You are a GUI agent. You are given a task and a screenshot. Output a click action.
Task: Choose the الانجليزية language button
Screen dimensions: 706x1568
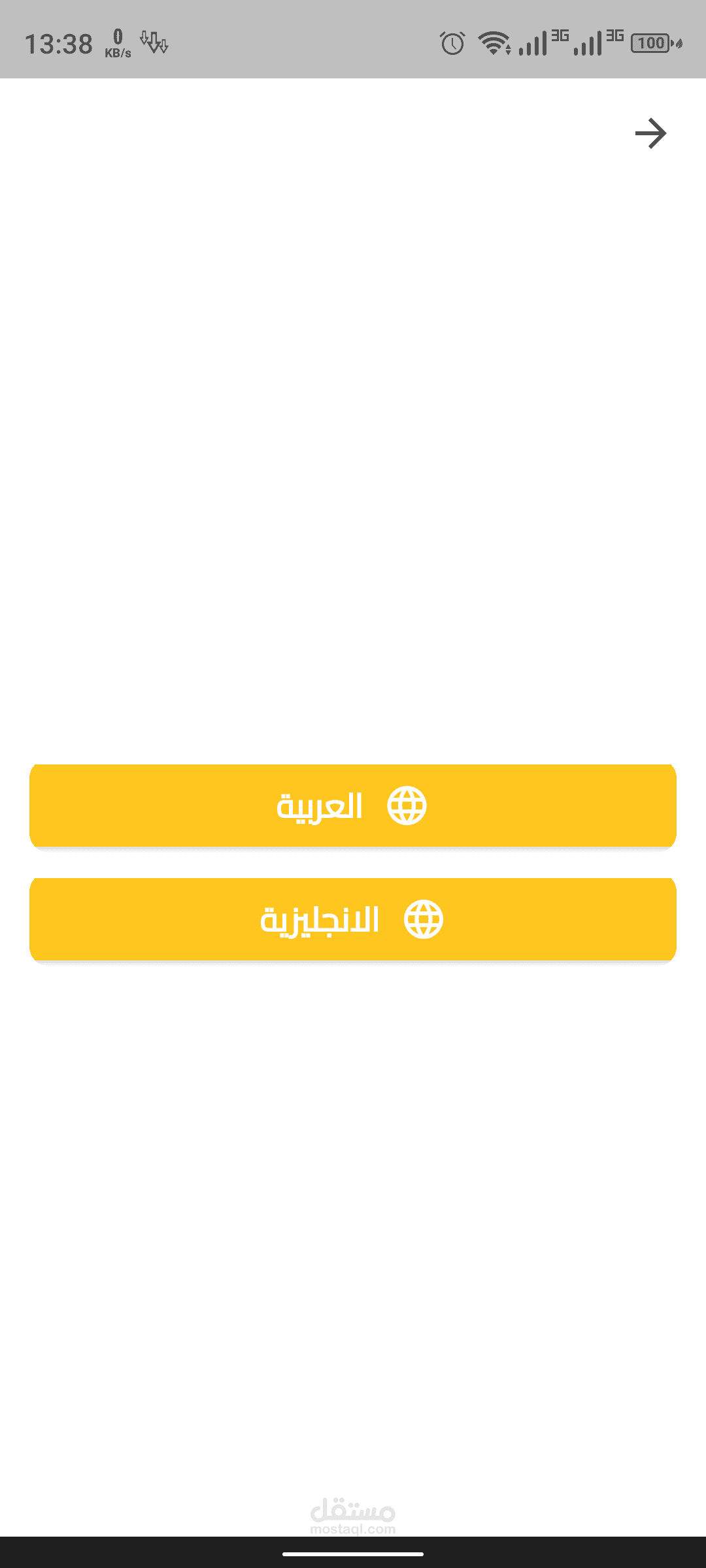[353, 919]
